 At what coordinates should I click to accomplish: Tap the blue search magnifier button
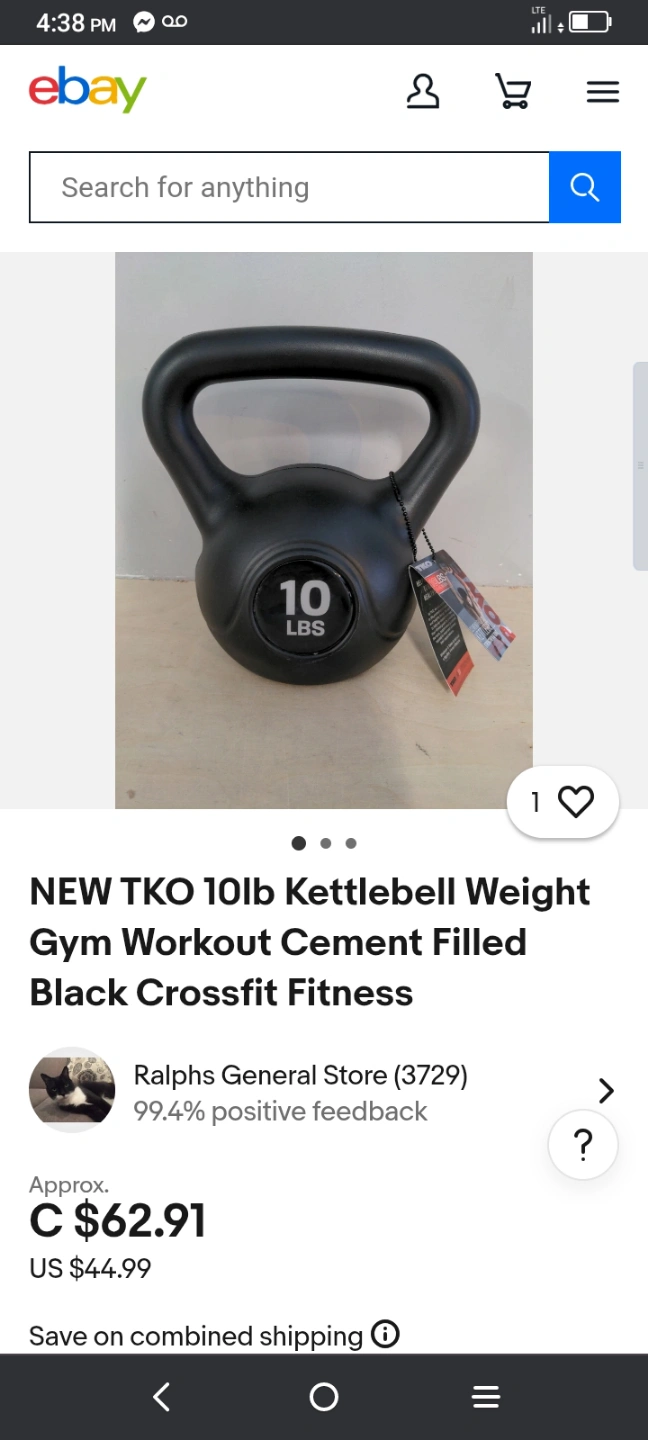[x=585, y=187]
